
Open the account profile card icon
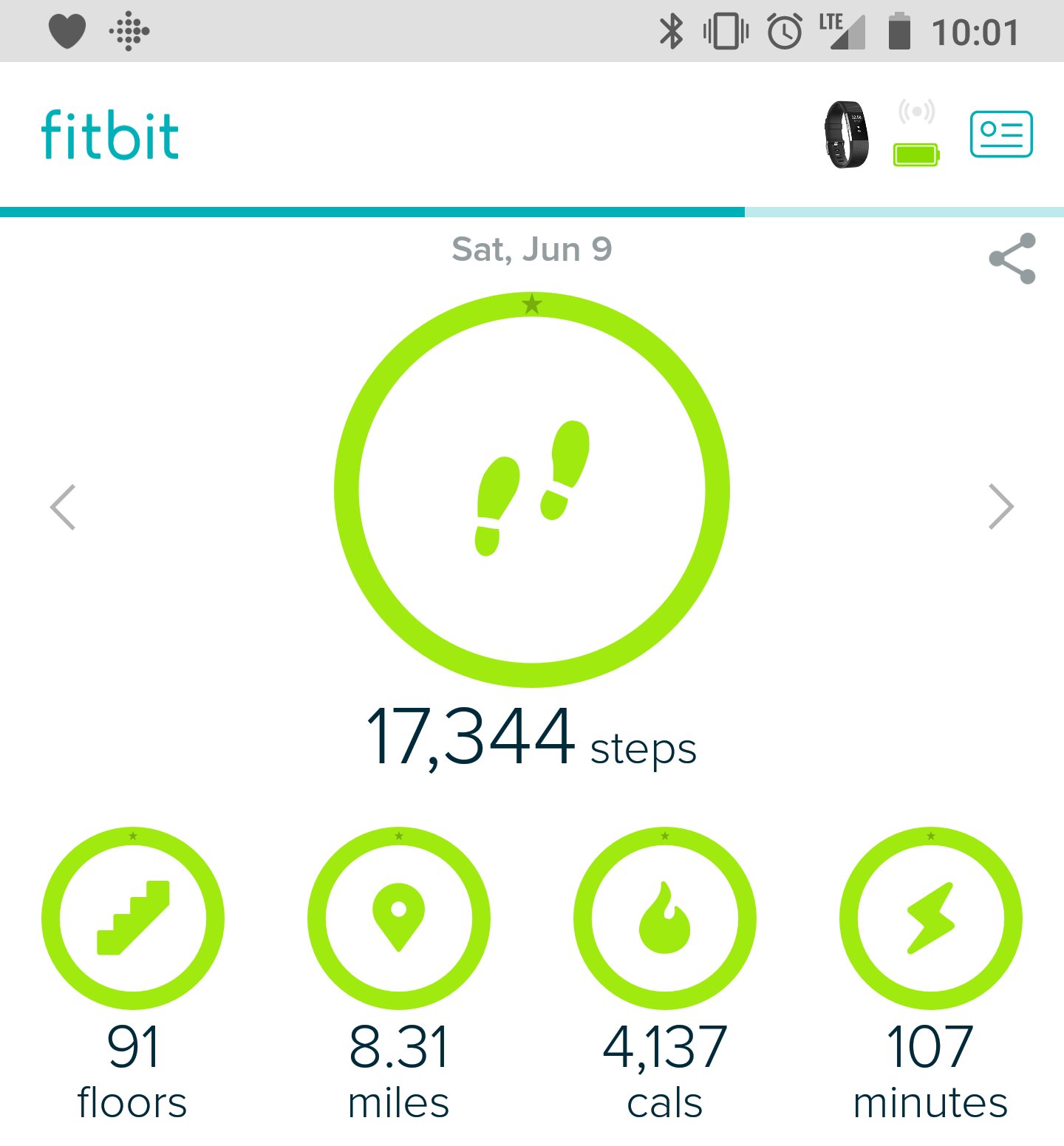click(x=1000, y=134)
